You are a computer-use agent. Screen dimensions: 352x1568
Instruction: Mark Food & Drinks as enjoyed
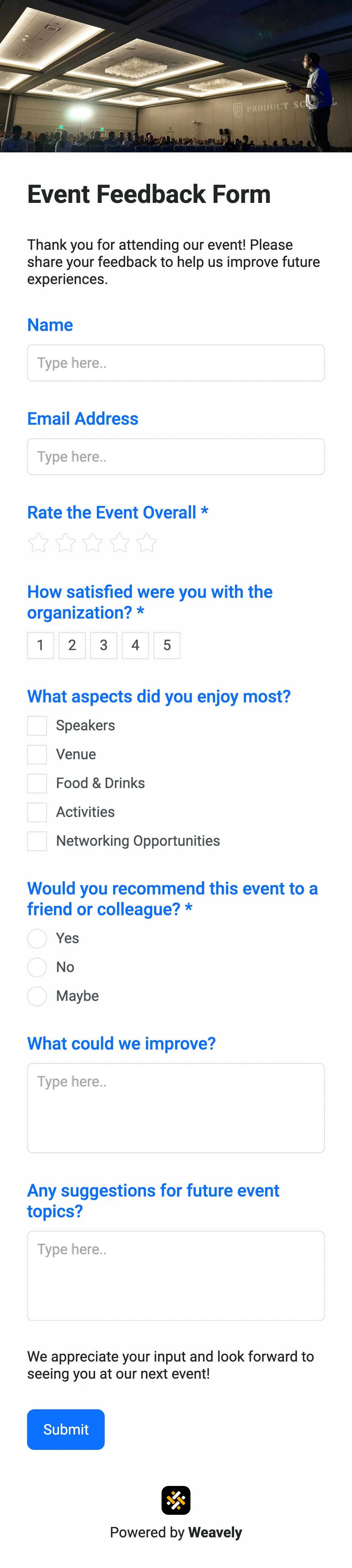(x=37, y=783)
